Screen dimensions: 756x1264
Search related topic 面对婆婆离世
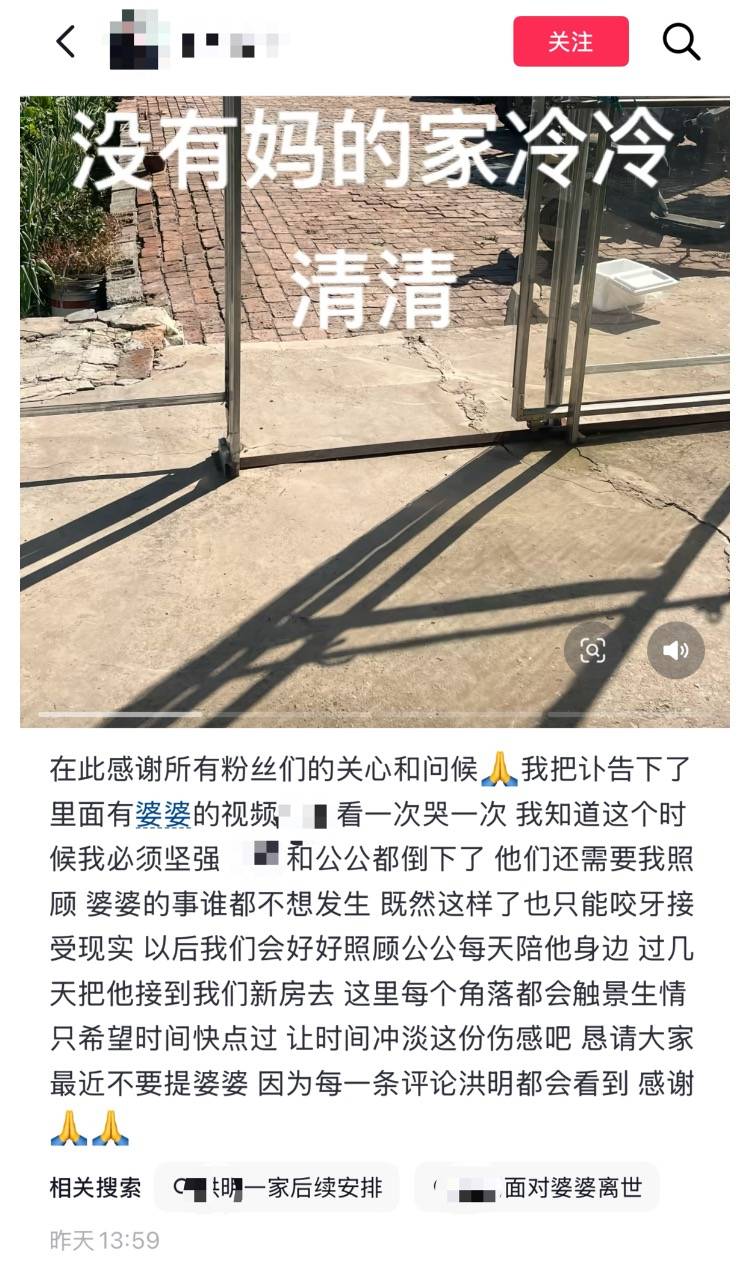[x=537, y=1188]
